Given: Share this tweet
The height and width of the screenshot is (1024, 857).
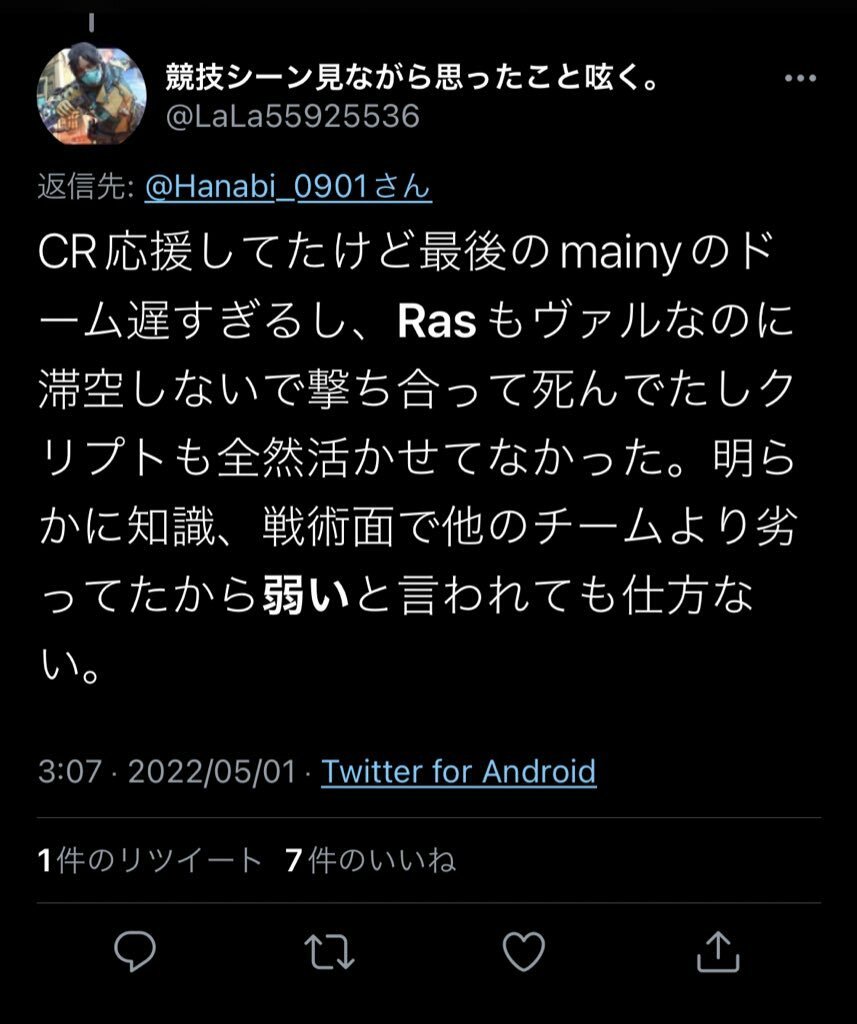Looking at the screenshot, I should 717,952.
